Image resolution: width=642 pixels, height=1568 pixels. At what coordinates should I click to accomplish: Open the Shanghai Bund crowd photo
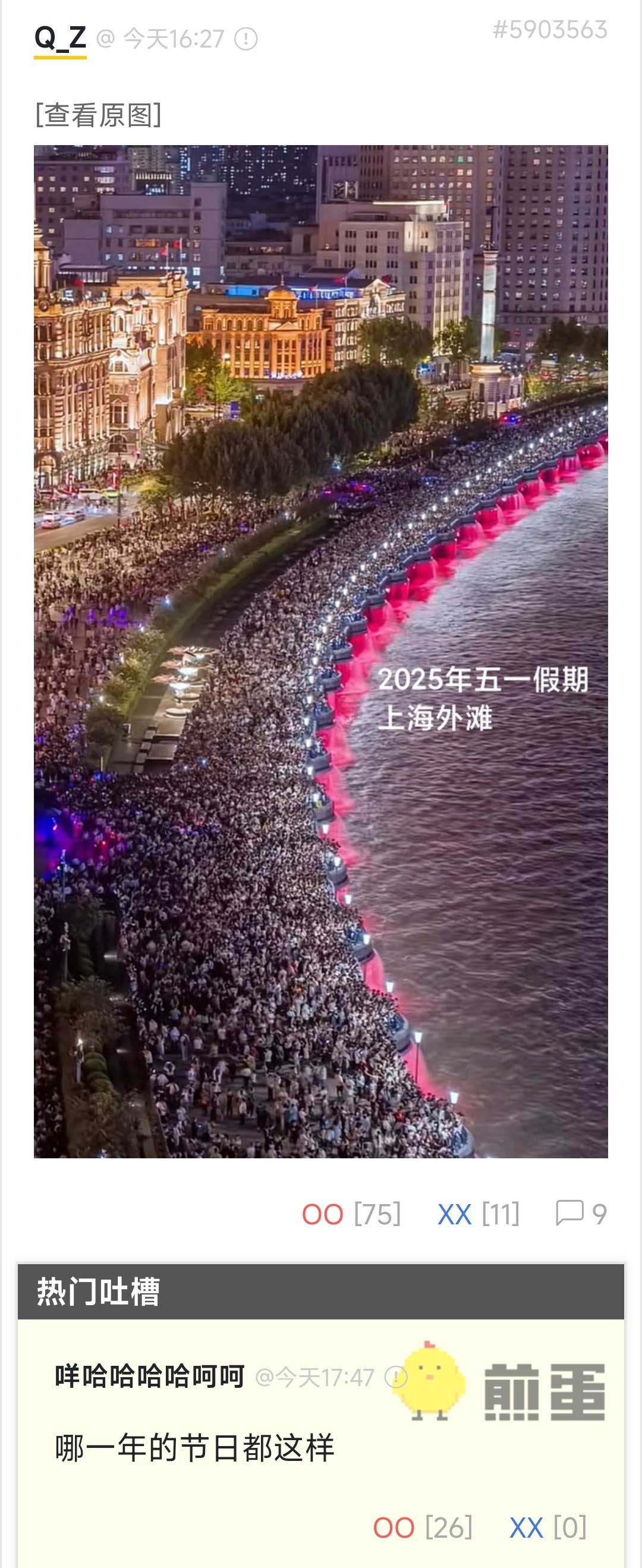pos(320,651)
